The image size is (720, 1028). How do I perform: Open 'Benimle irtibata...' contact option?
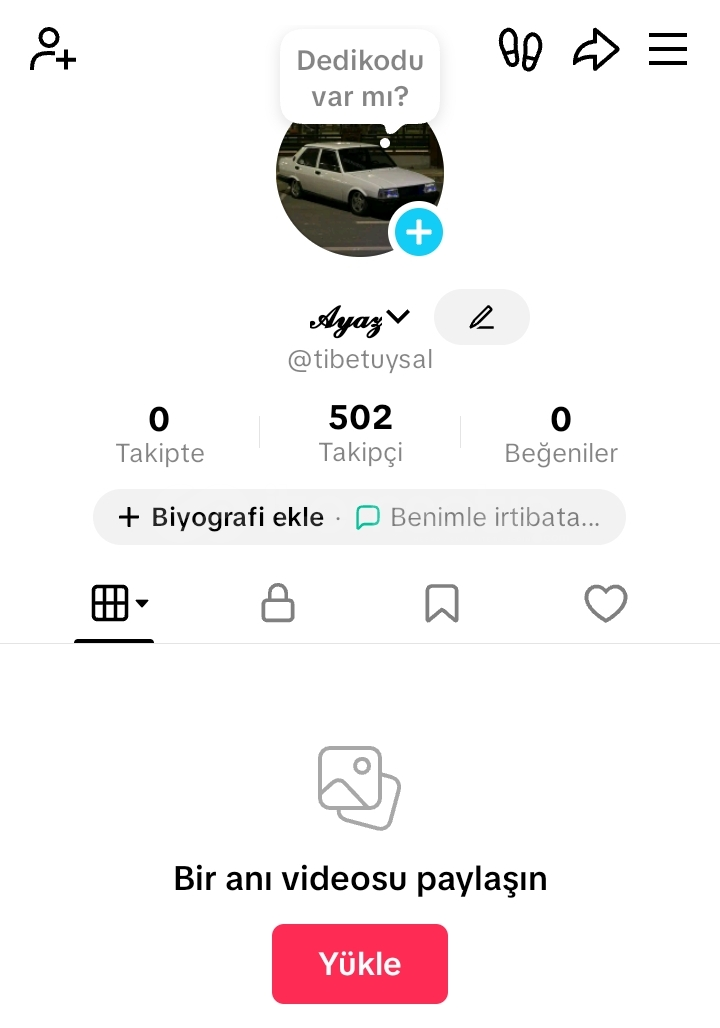point(480,517)
